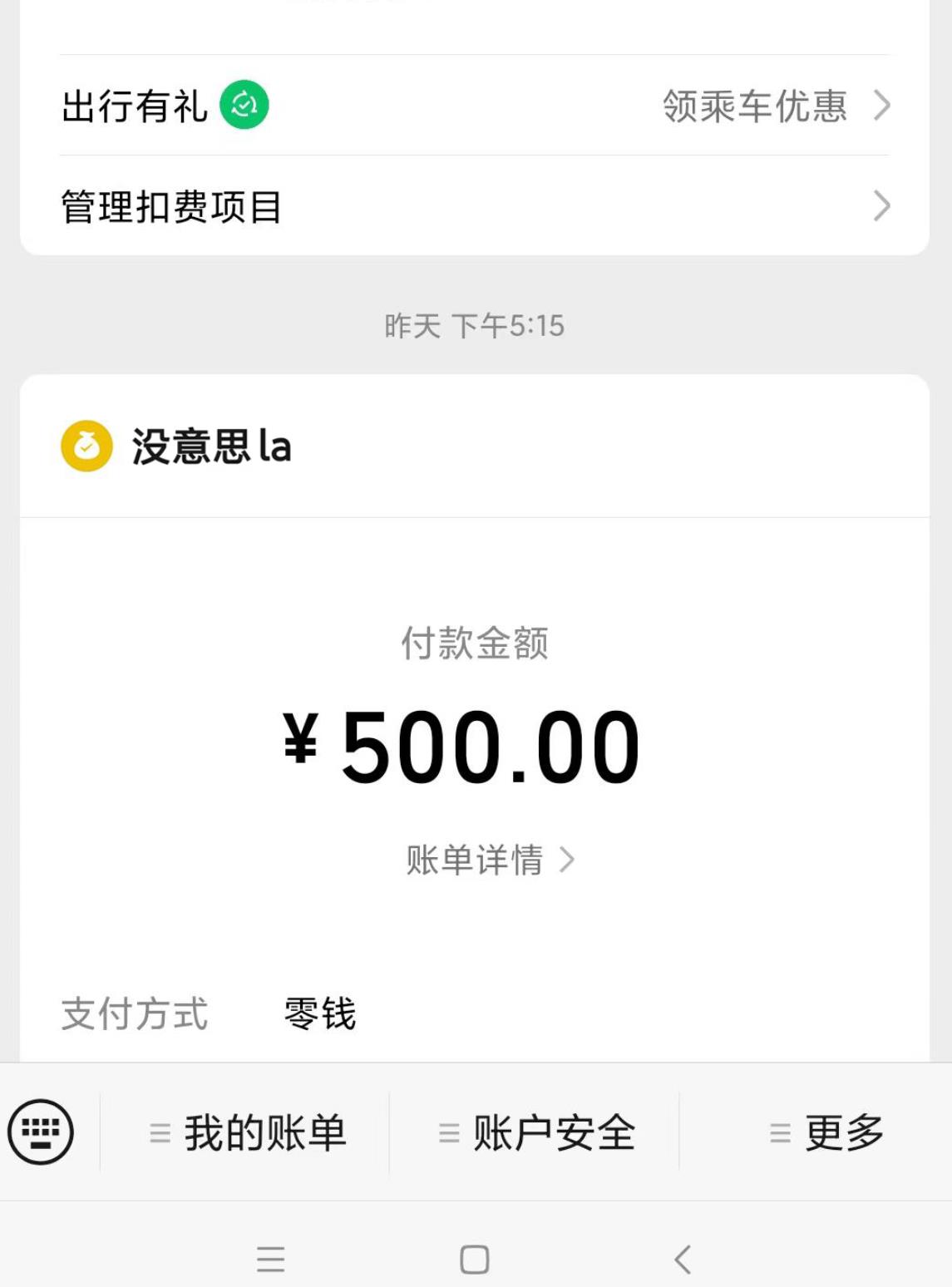The width and height of the screenshot is (952, 1287).
Task: Open the 账户安全 menu
Action: click(536, 1132)
